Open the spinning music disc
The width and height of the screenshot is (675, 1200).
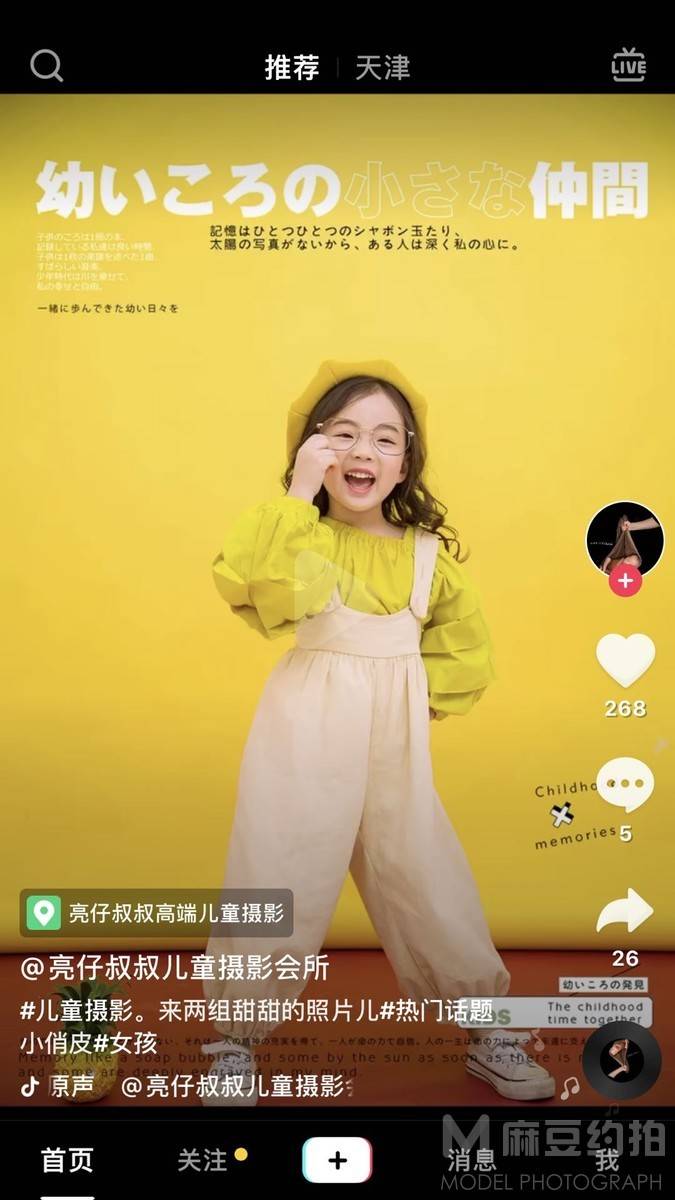[x=622, y=1060]
